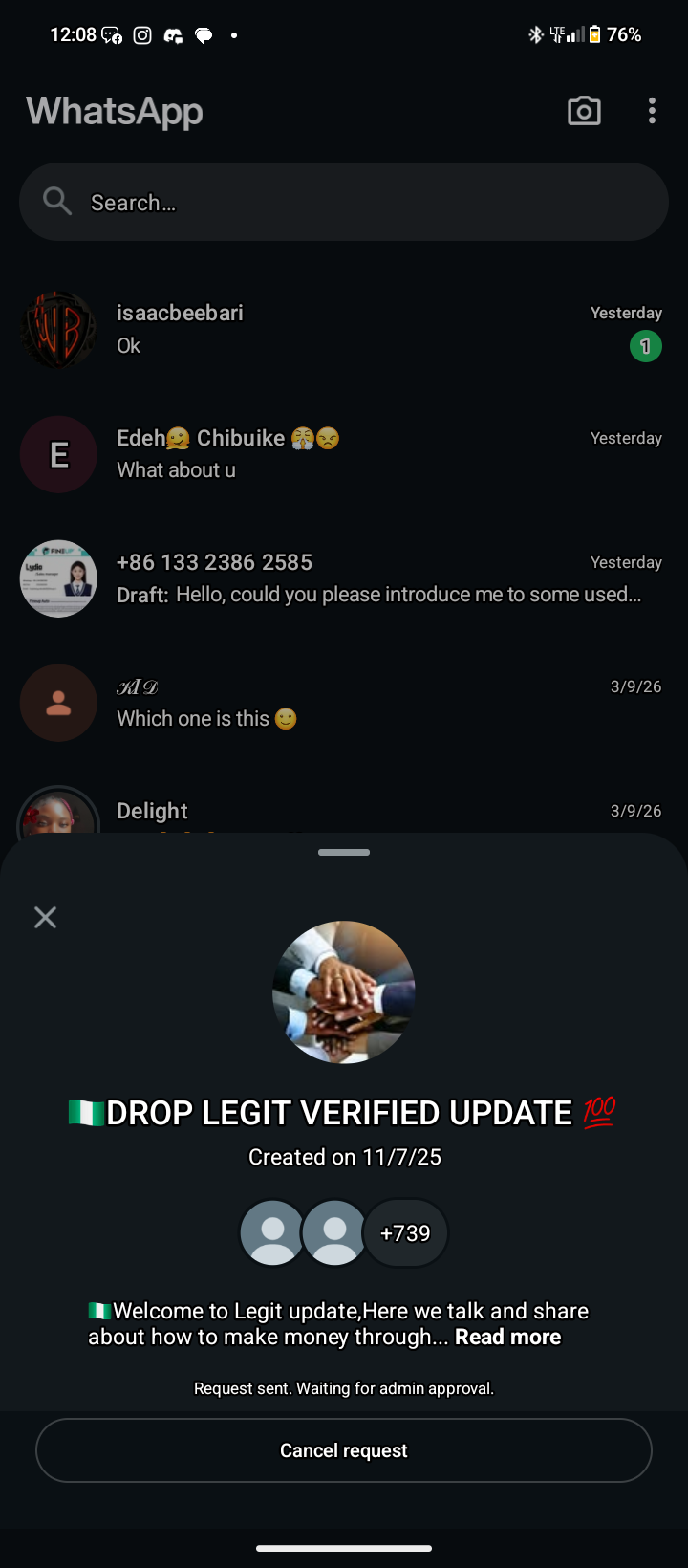The image size is (688, 1568).
Task: Open the camera icon
Action: 584,111
